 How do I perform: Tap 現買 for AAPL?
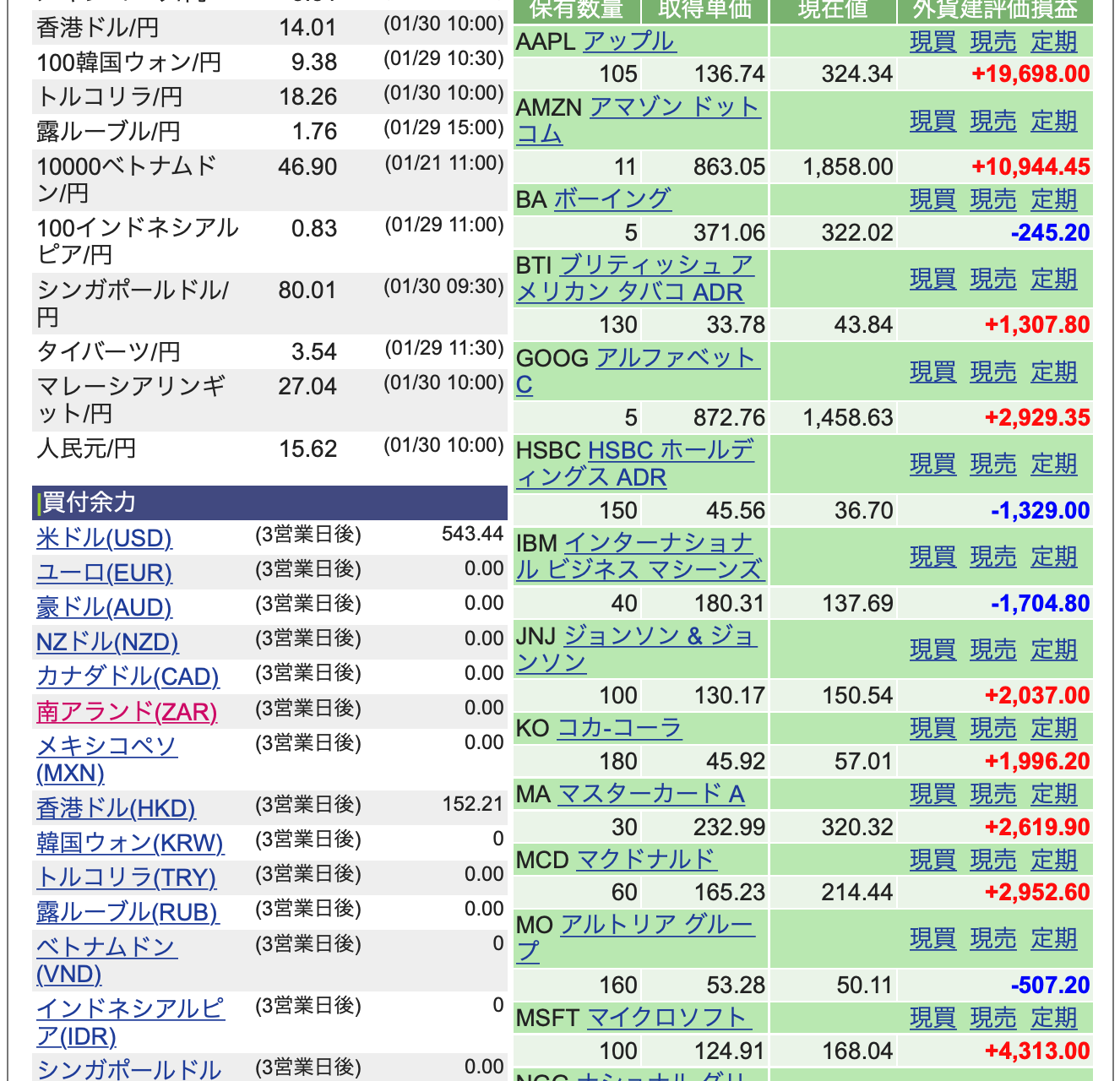coord(932,41)
